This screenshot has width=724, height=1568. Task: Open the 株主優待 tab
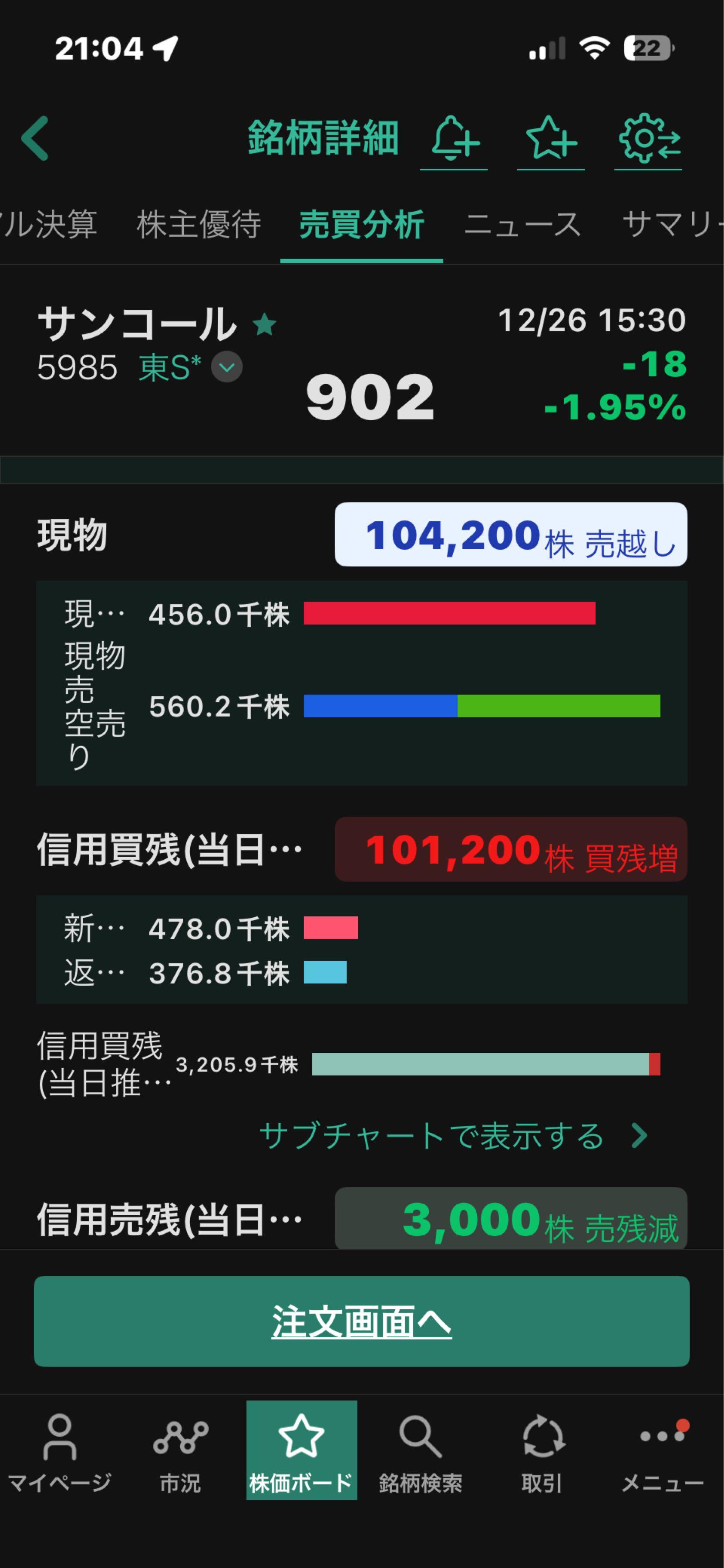[x=199, y=225]
